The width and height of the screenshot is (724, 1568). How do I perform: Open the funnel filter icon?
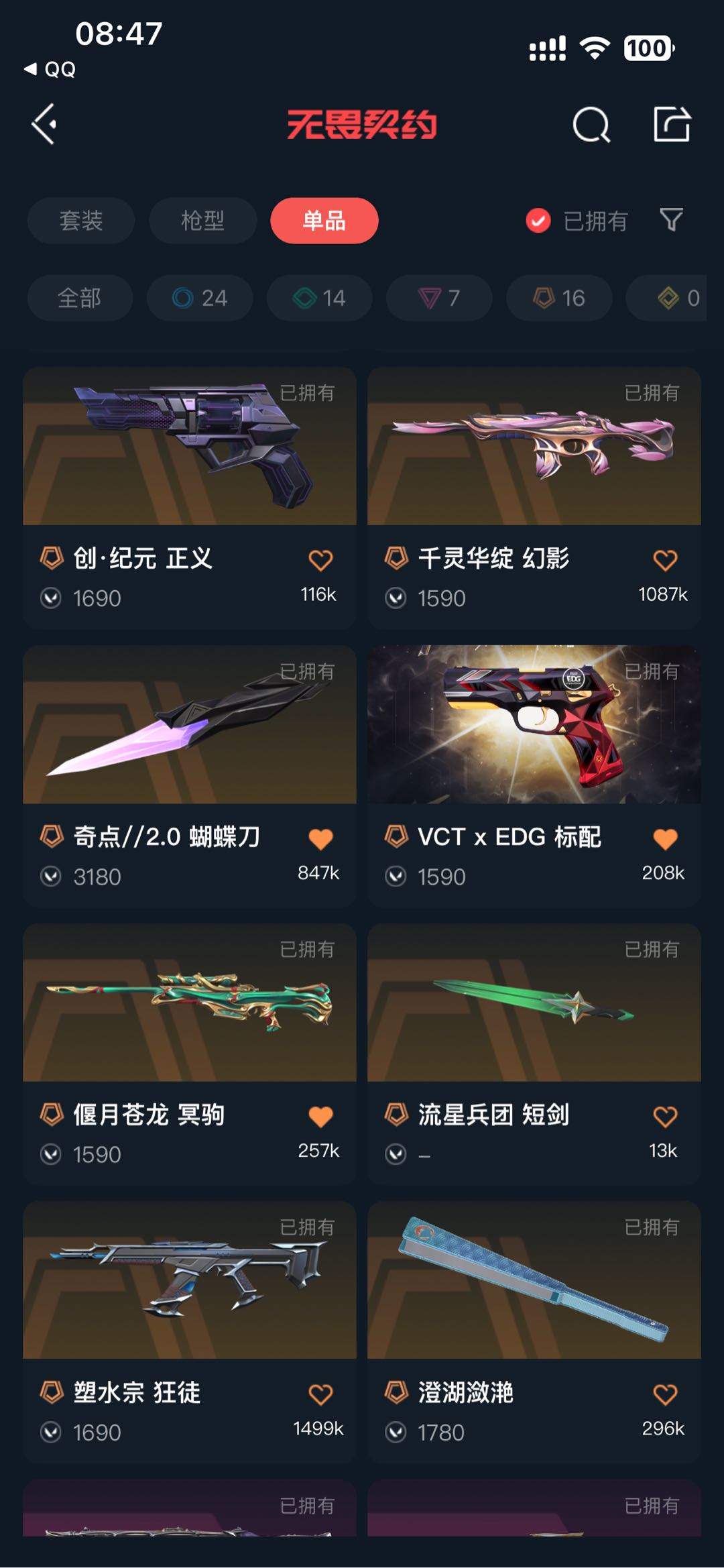671,220
